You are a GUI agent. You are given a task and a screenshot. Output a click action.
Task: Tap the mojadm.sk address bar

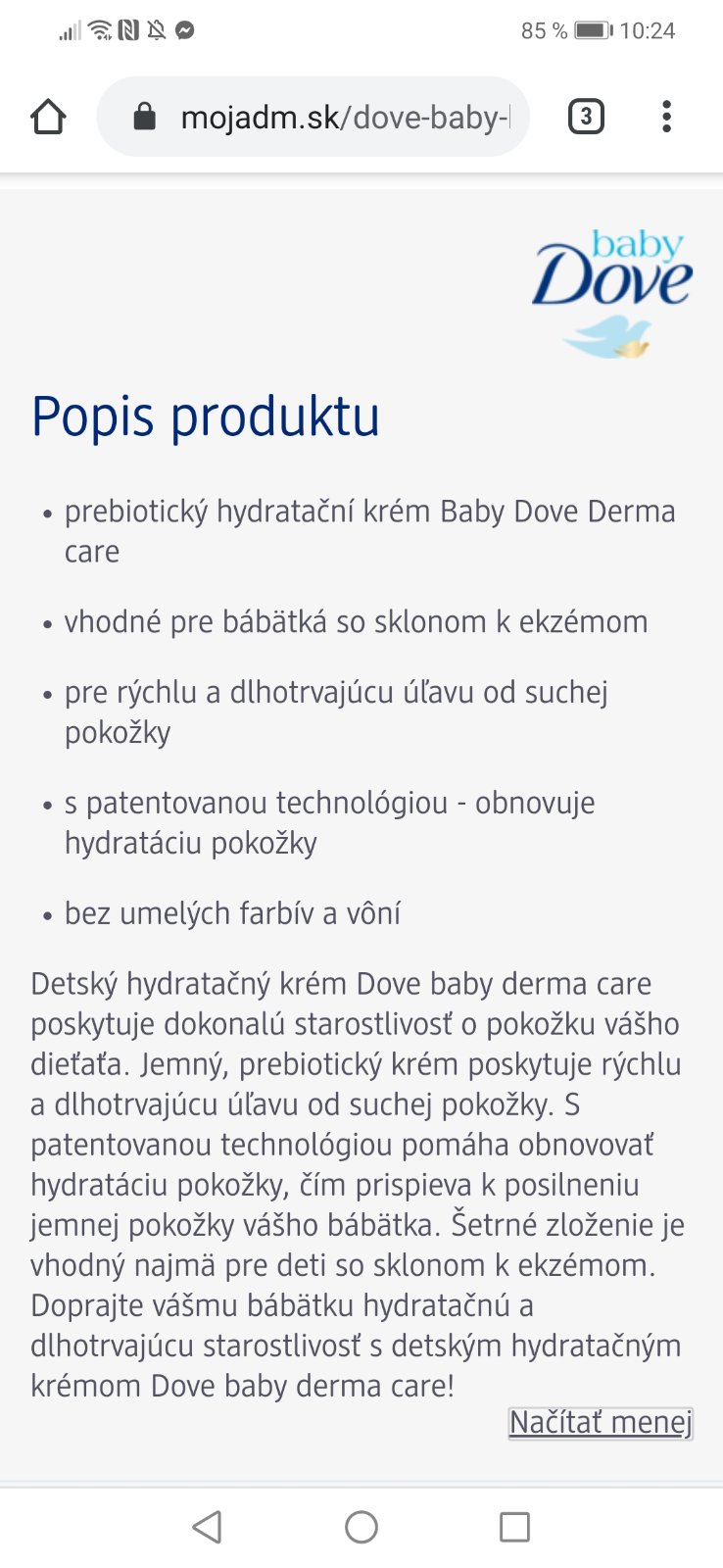click(323, 118)
